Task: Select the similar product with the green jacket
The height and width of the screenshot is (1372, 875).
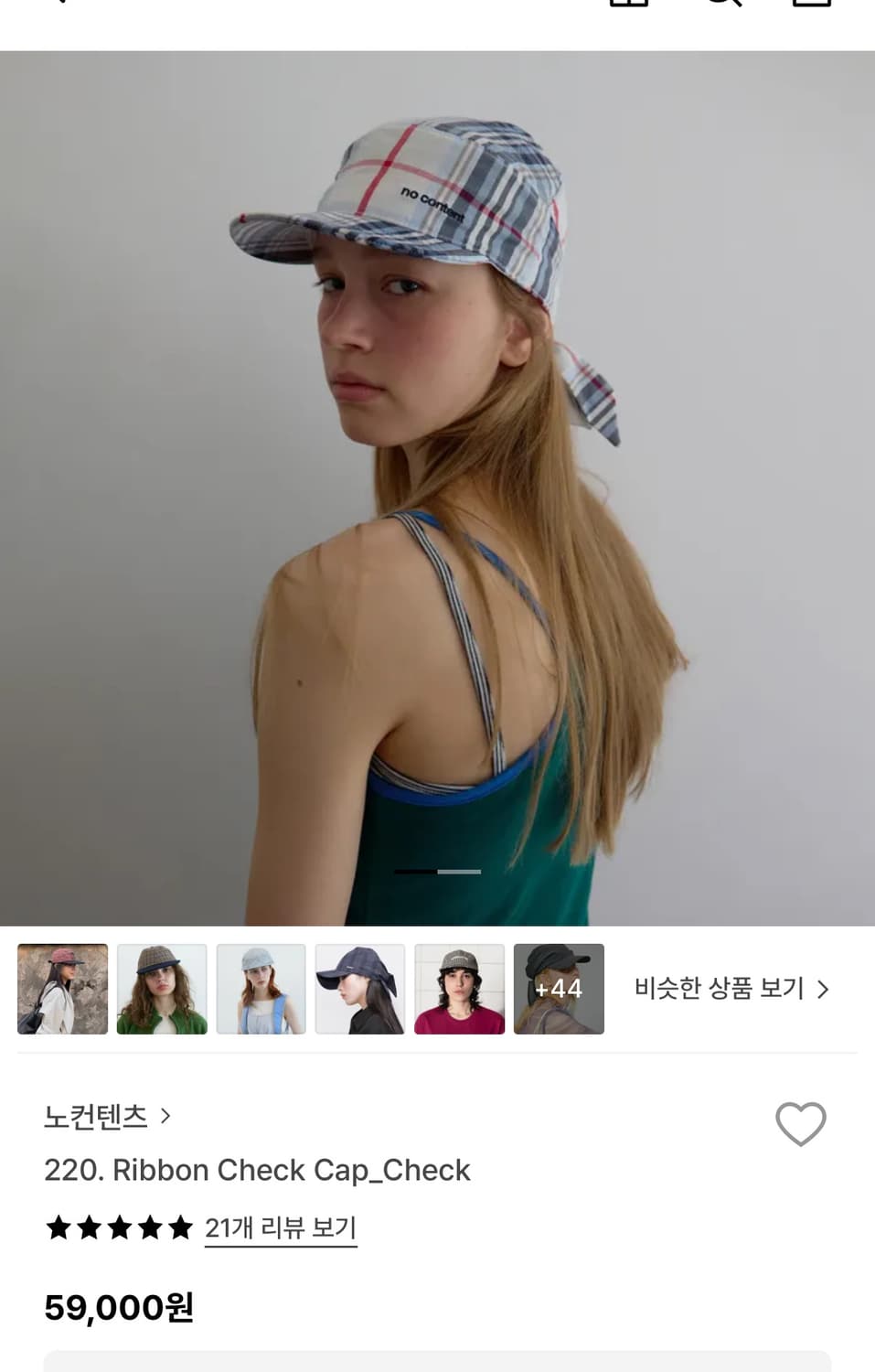Action: (162, 989)
